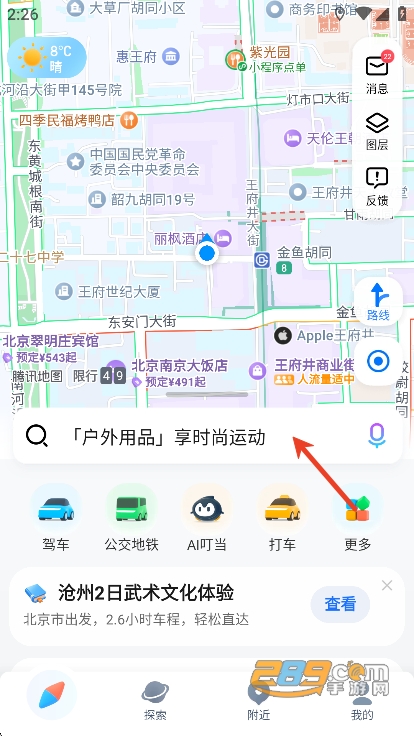Switch to the 探索 tab
The image size is (414, 736).
tap(155, 701)
